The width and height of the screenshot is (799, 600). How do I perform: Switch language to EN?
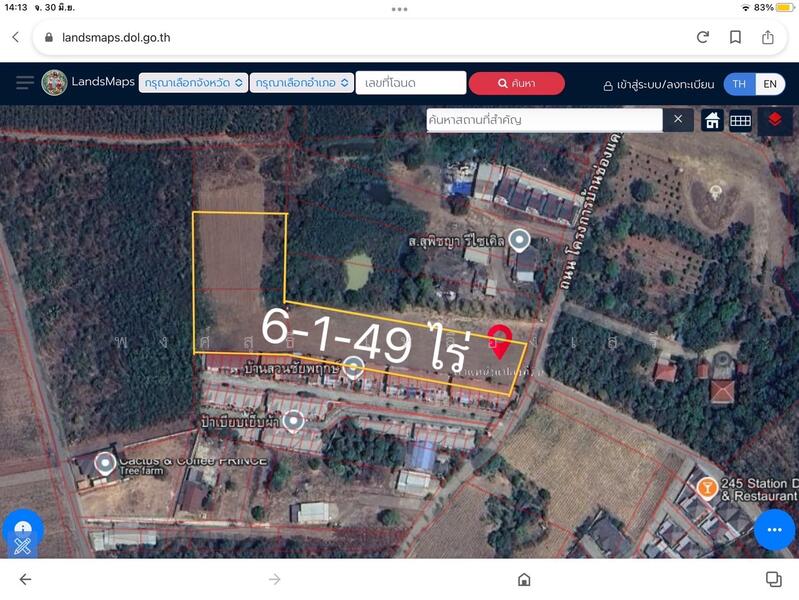770,84
